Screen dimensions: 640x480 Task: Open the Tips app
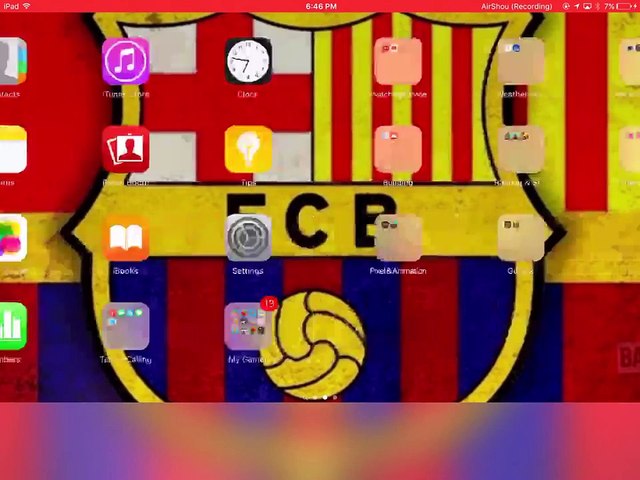(x=248, y=150)
